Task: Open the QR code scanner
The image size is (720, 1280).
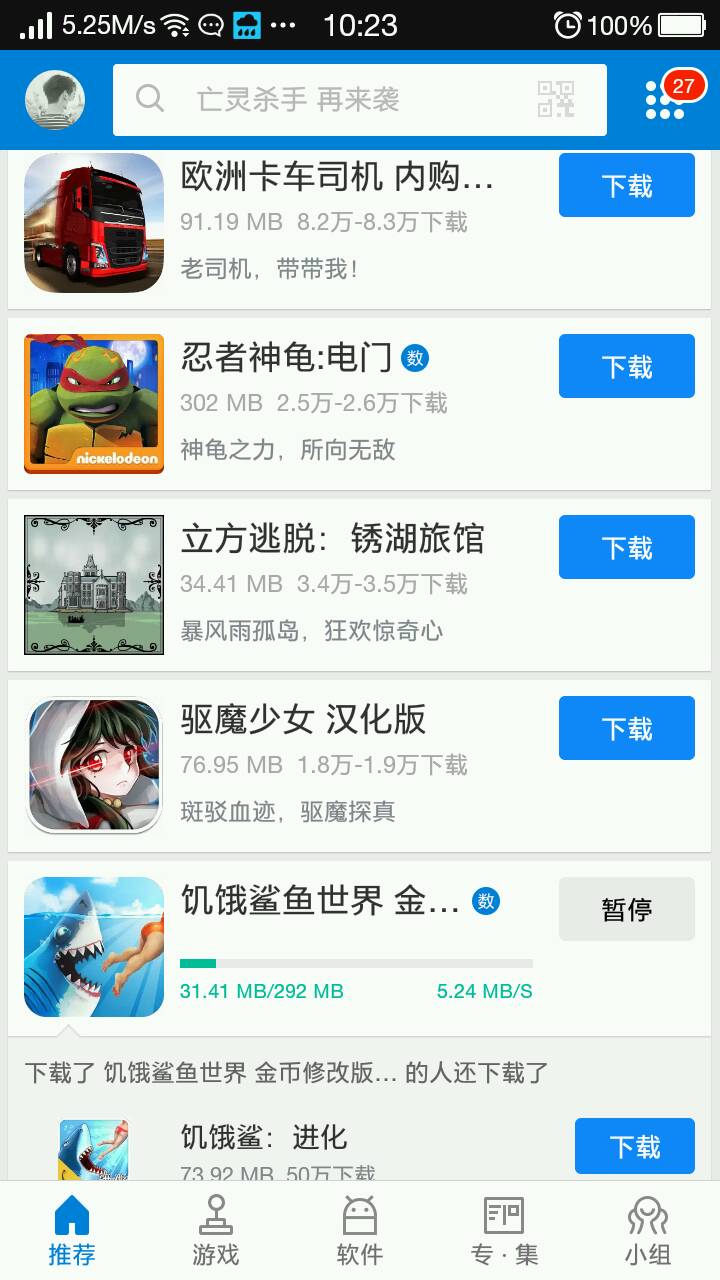Action: coord(556,100)
